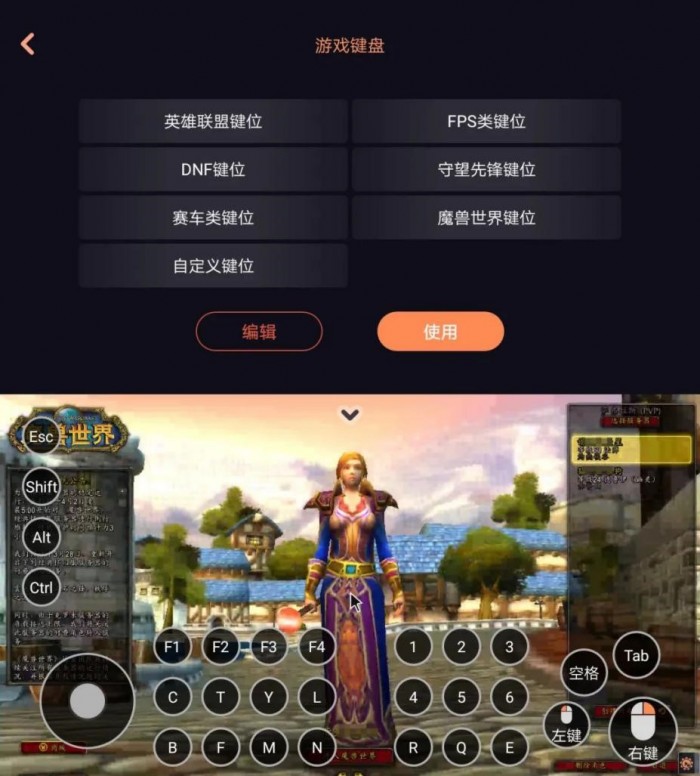Choose the FPS类键位 layout
The height and width of the screenshot is (776, 700).
(486, 121)
